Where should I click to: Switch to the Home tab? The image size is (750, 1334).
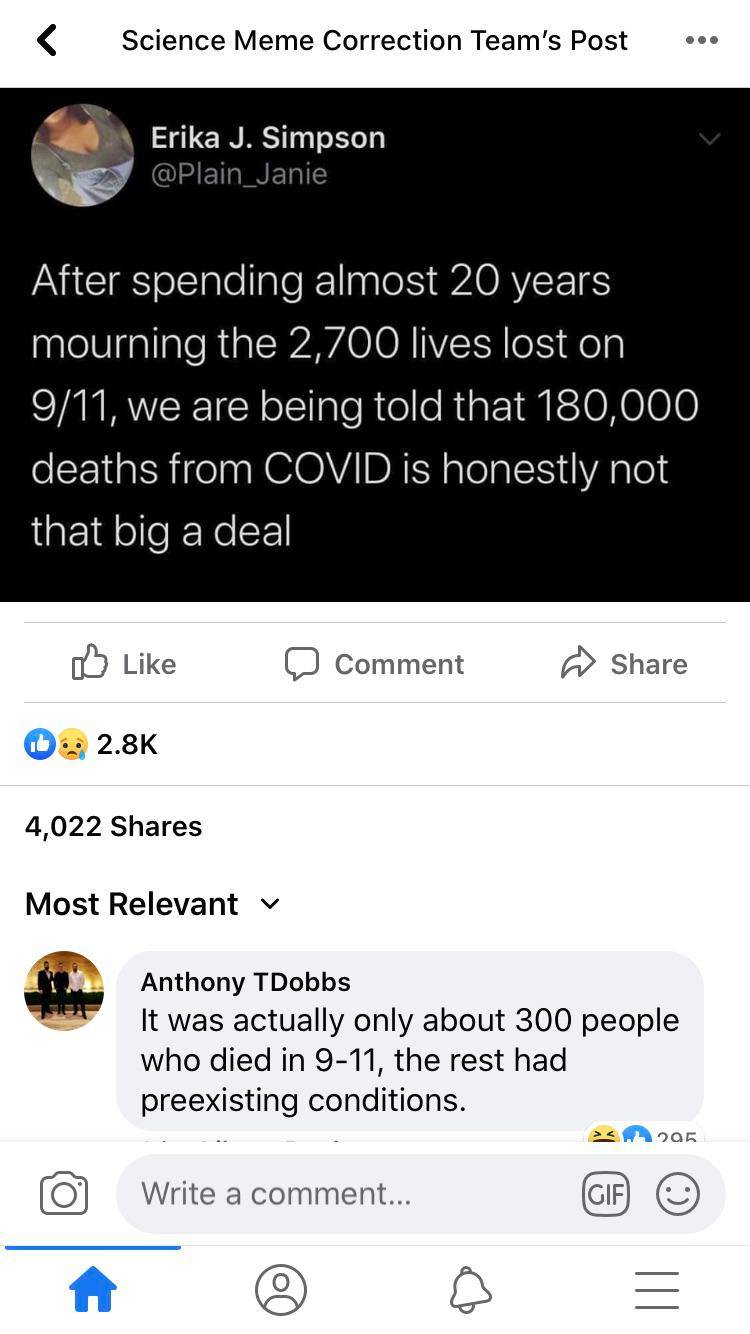tap(93, 1290)
